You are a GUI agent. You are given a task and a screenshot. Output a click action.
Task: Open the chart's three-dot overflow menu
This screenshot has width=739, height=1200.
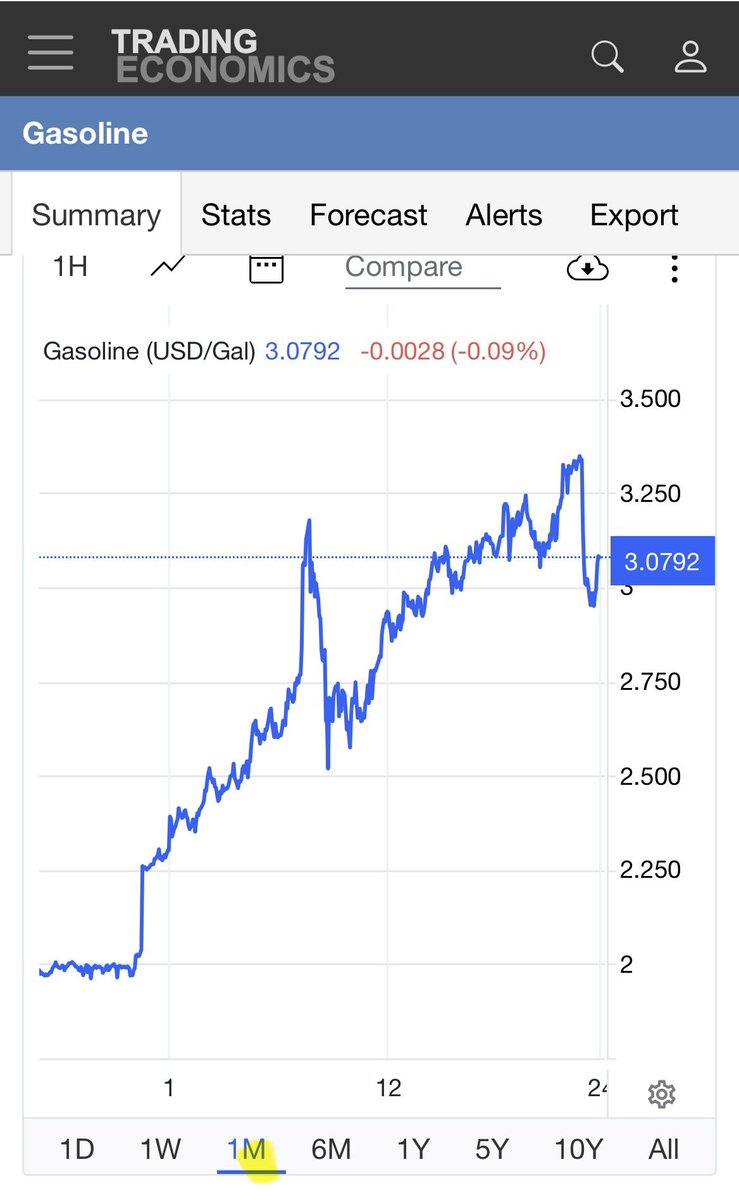click(675, 268)
